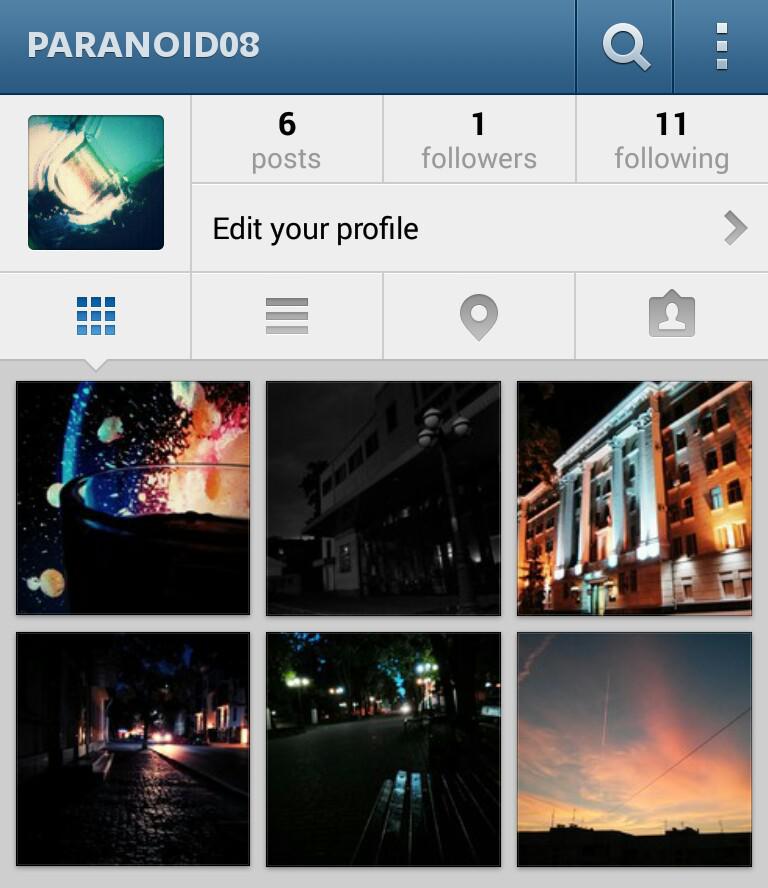
Task: Switch to the tagged photos tab
Action: (x=671, y=316)
